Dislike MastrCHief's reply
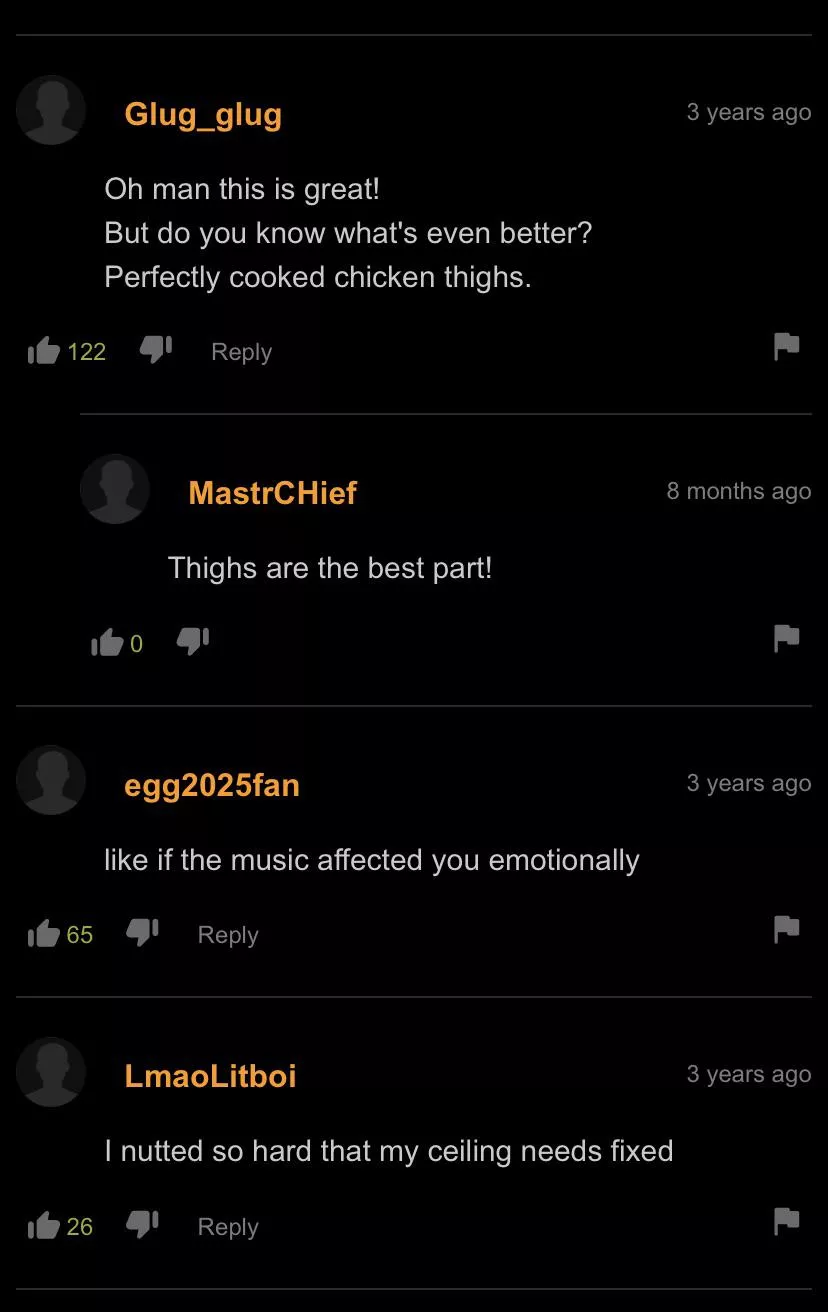Screen dimensions: 828x1312 [192, 641]
